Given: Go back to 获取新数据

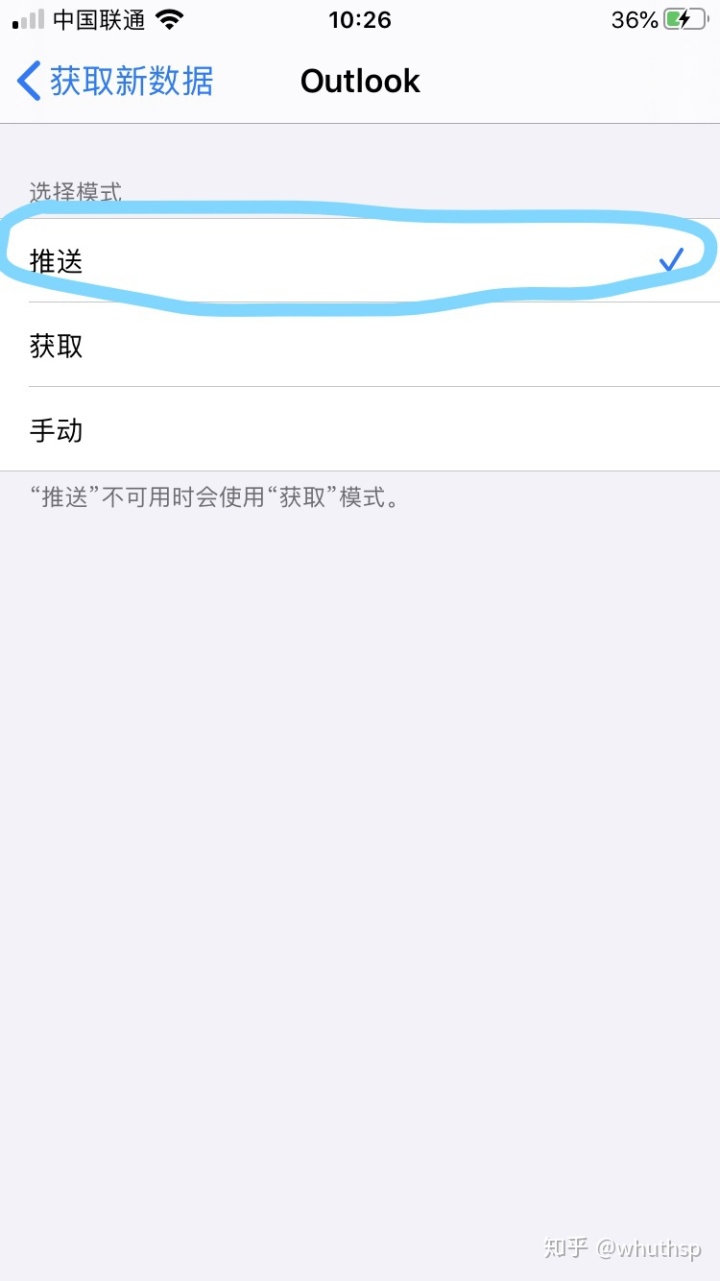Looking at the screenshot, I should coord(115,81).
